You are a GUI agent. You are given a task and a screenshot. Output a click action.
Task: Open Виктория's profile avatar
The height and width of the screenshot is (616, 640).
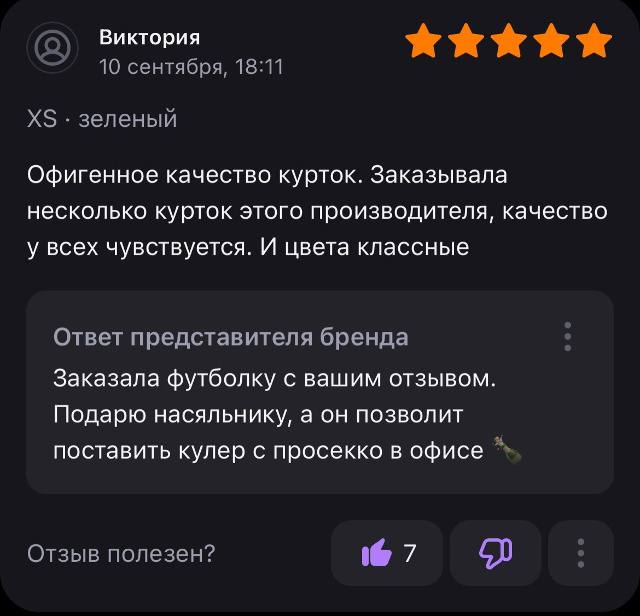click(52, 49)
